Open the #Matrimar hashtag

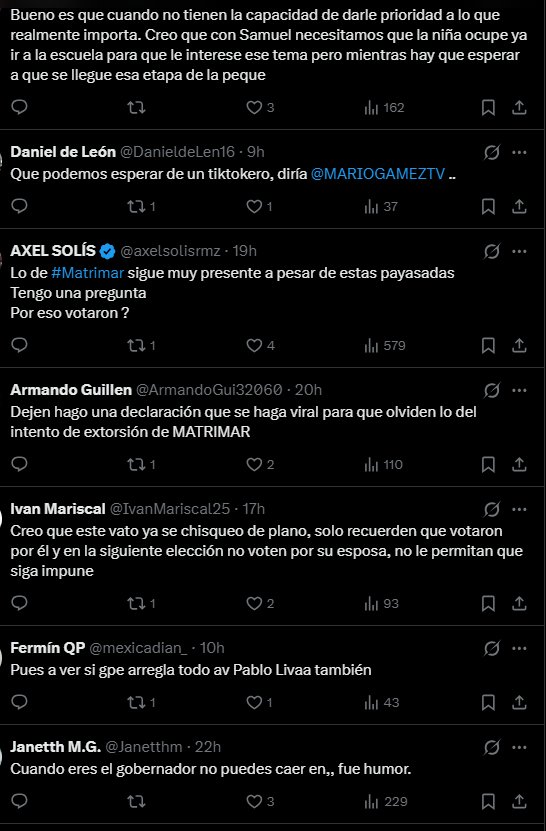tap(87, 273)
